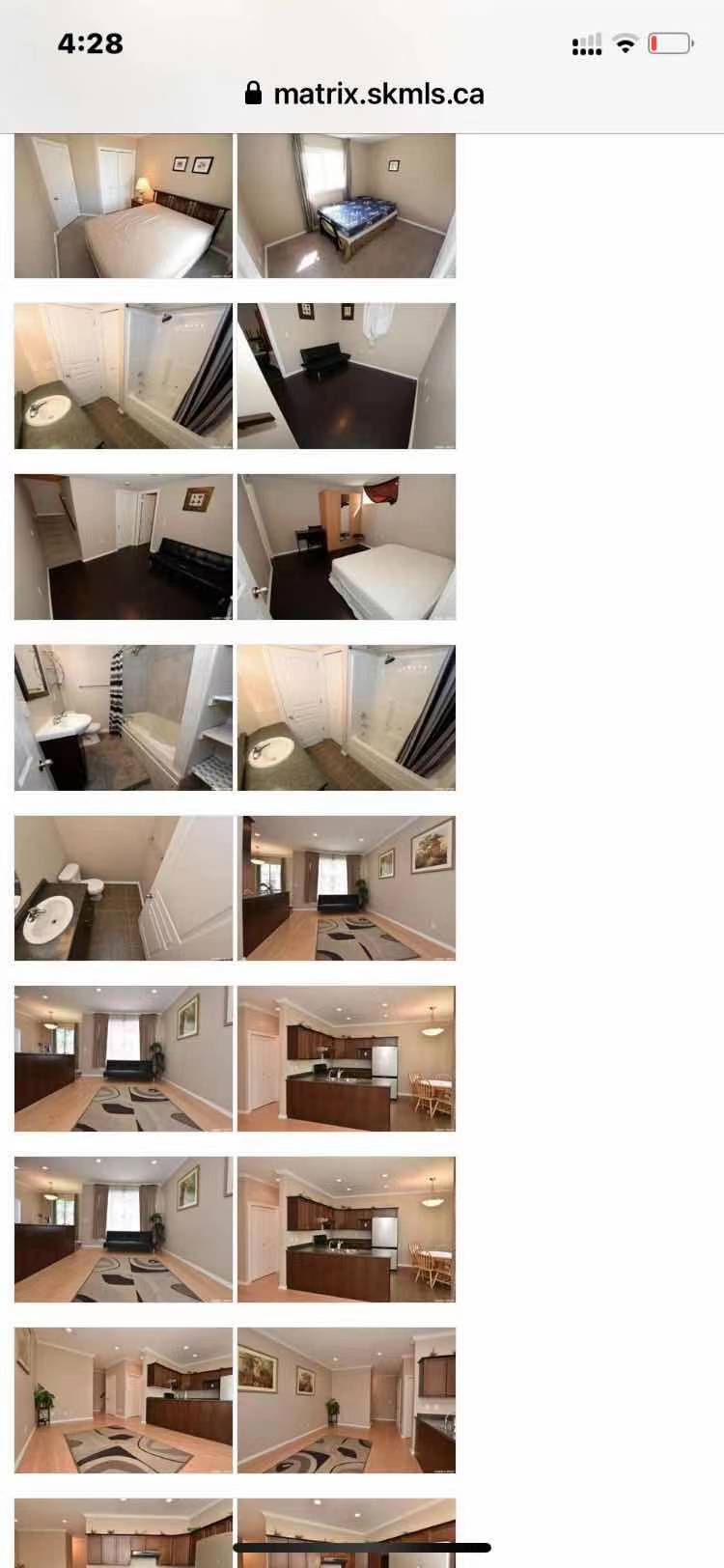Open bedroom photo with blue mattress by window
Image resolution: width=724 pixels, height=1568 pixels.
point(346,206)
